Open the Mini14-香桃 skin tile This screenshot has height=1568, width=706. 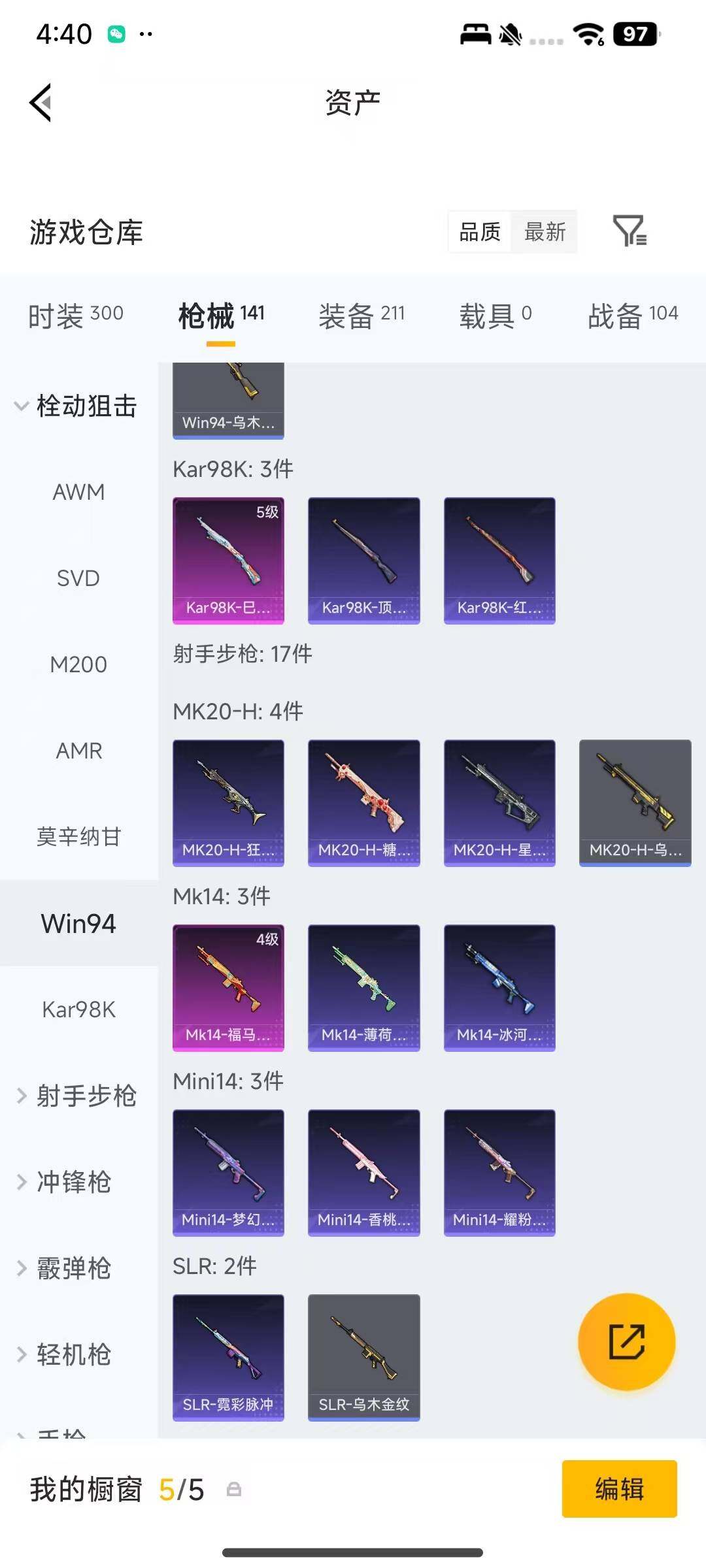[x=363, y=1172]
